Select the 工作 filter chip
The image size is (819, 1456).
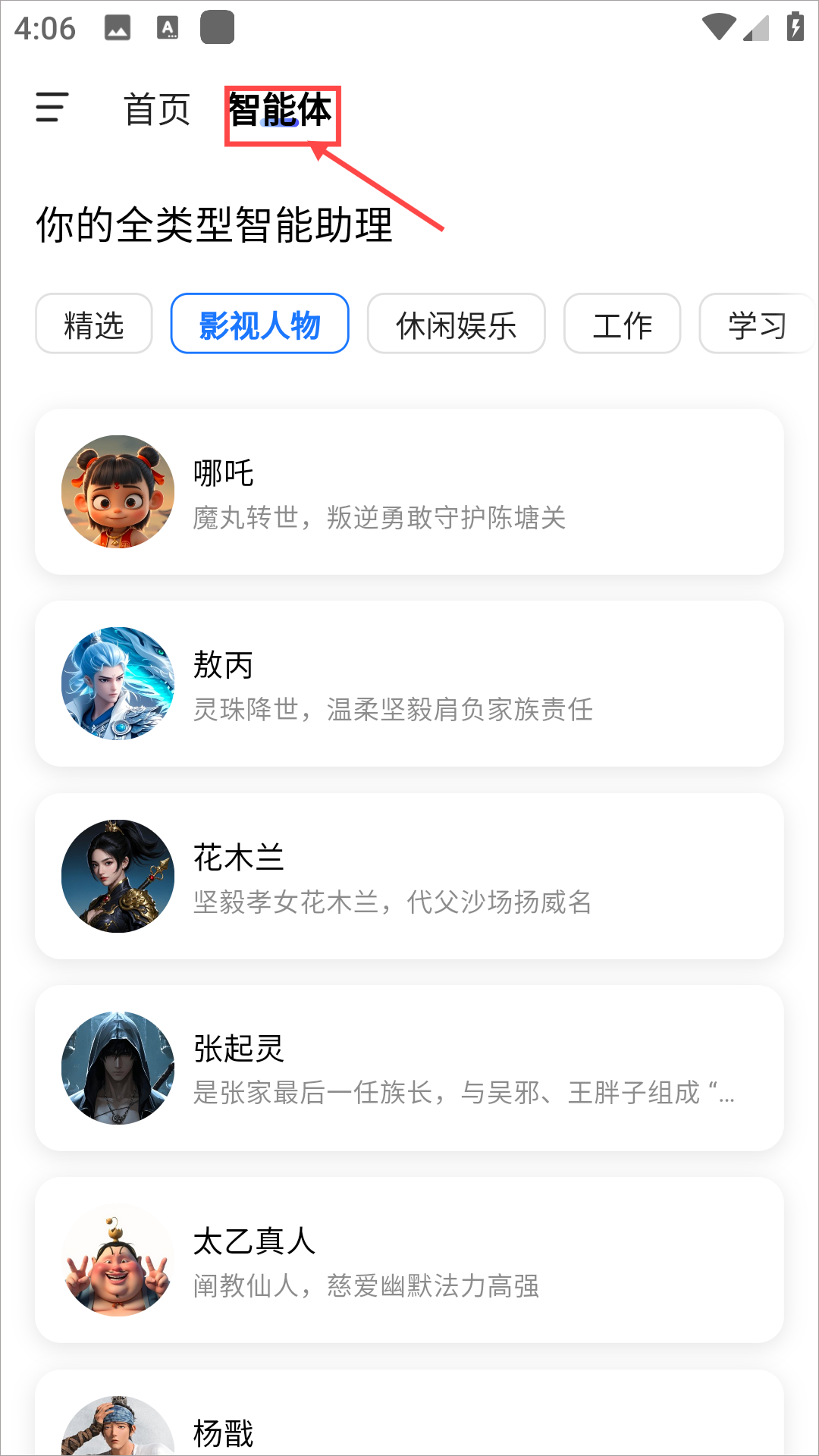tap(622, 324)
